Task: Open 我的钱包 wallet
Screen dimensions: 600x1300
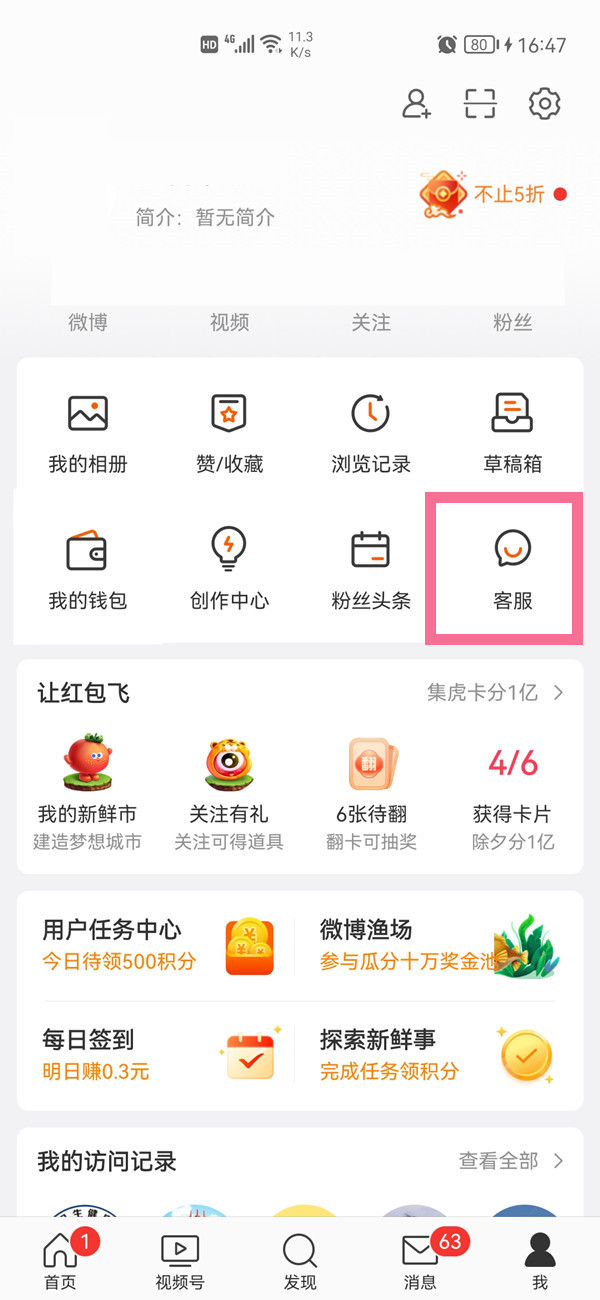Action: (x=88, y=570)
